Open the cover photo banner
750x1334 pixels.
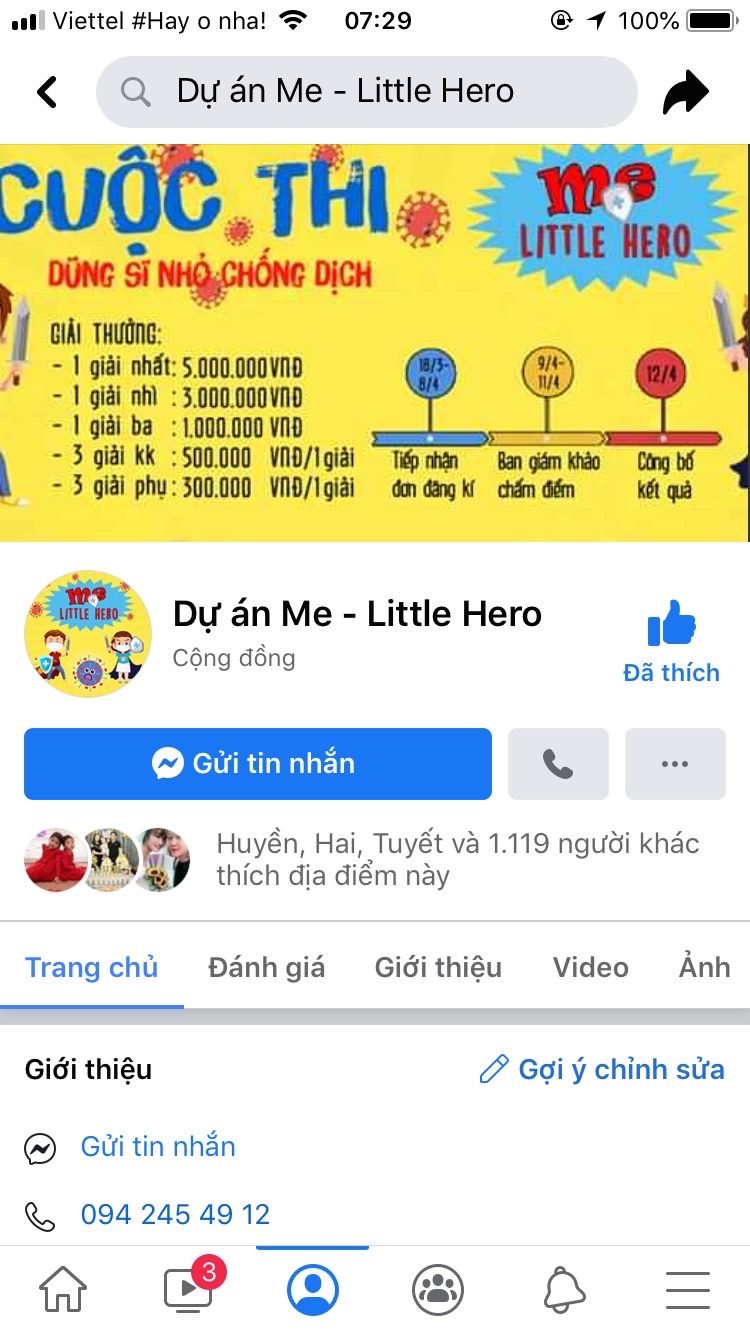(374, 342)
